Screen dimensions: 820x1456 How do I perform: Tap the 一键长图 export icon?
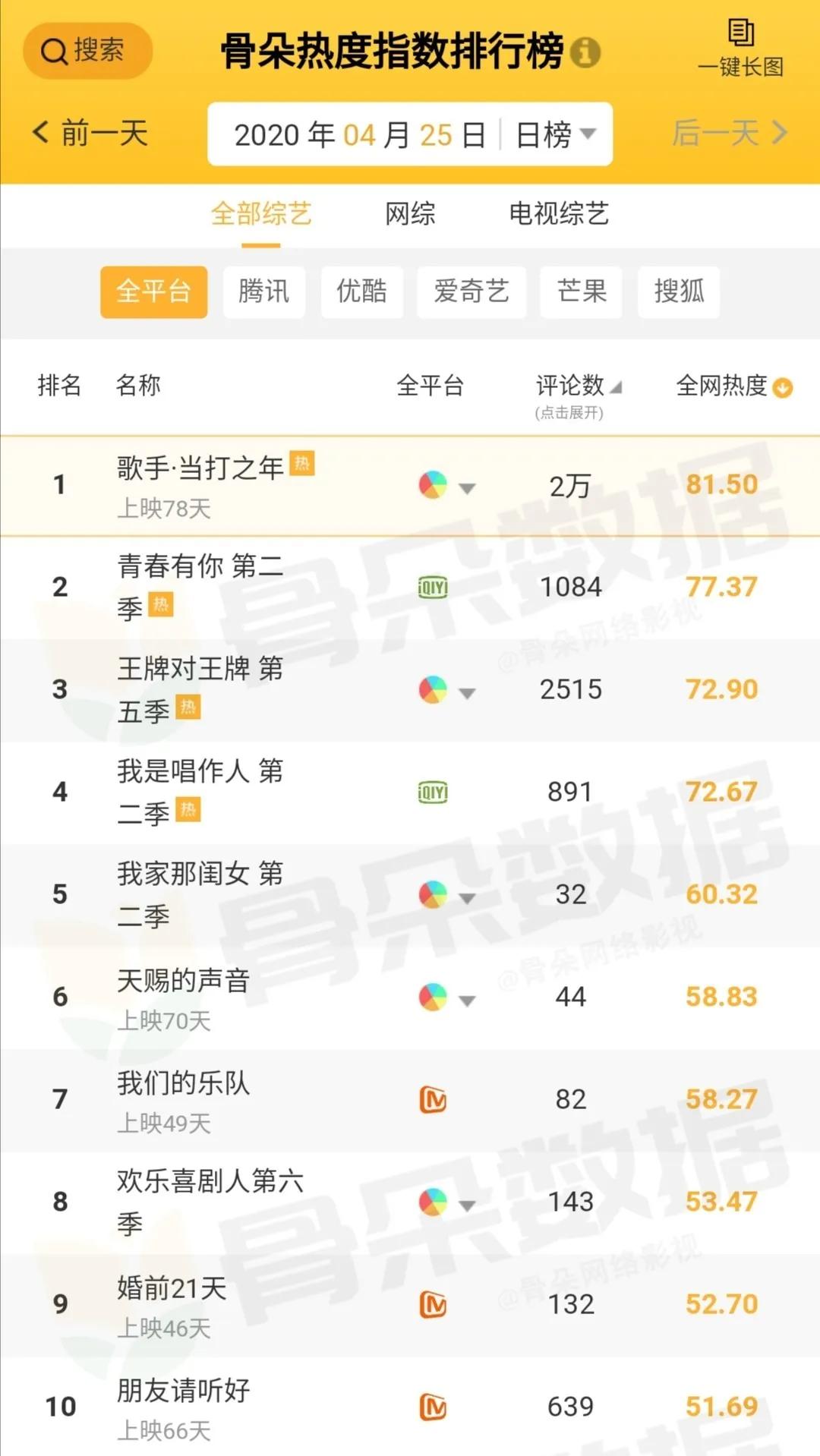pyautogui.click(x=742, y=34)
